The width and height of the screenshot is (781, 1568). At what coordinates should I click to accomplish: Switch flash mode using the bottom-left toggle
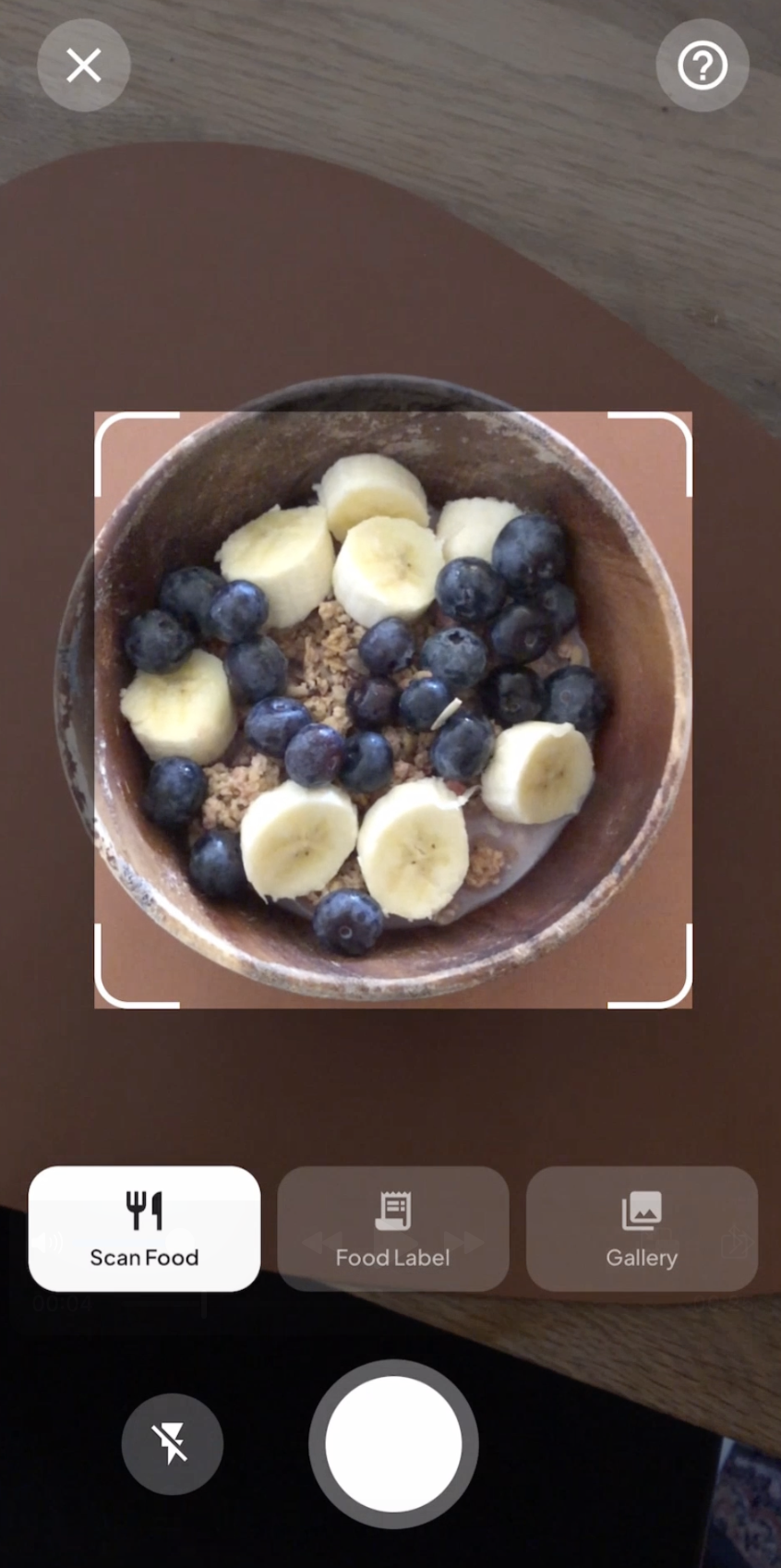[172, 1444]
